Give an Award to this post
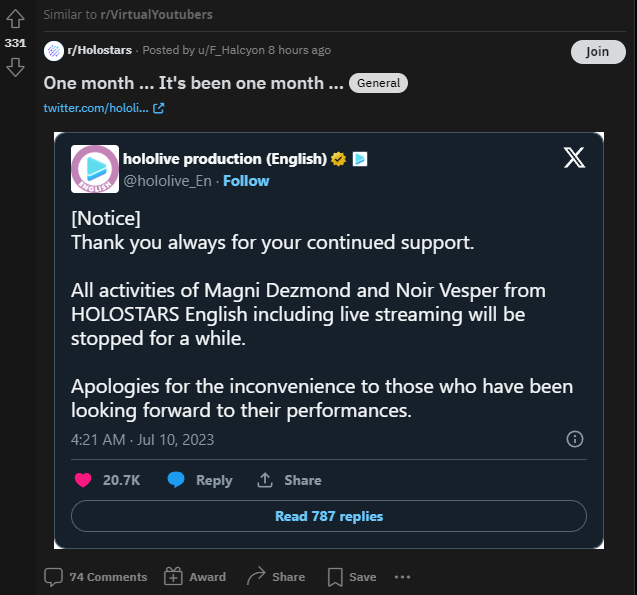 [x=195, y=577]
